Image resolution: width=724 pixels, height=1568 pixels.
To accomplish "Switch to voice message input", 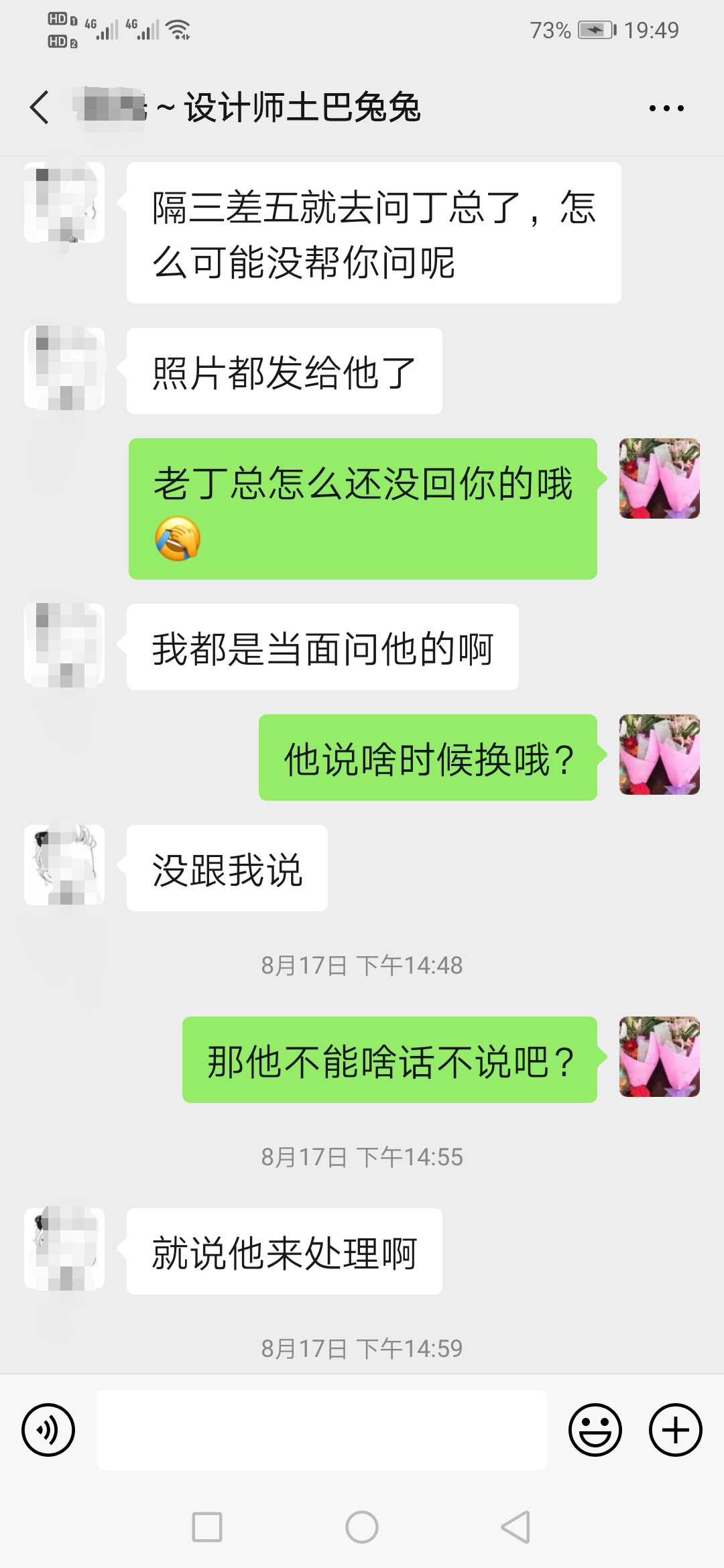I will click(48, 1429).
